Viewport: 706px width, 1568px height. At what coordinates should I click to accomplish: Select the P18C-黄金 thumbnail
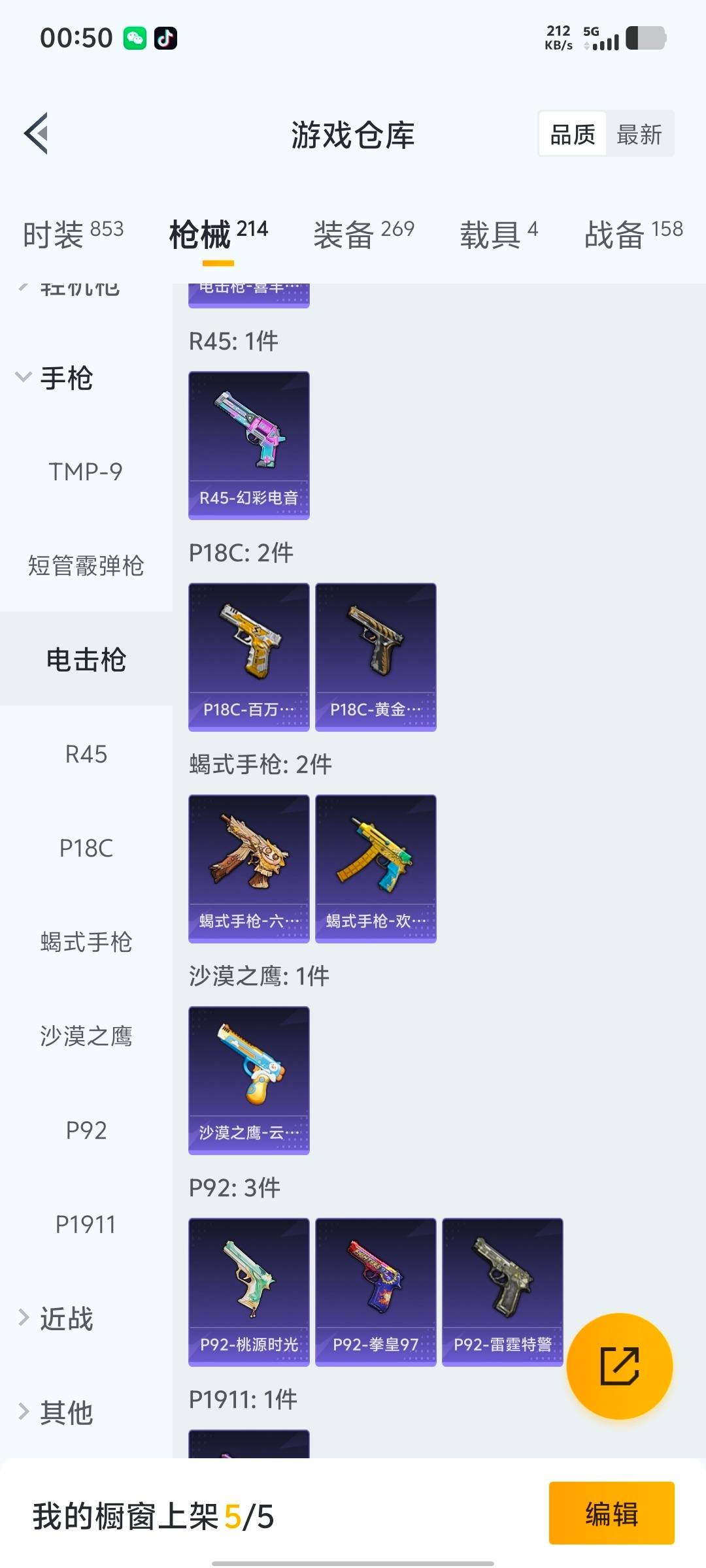375,655
